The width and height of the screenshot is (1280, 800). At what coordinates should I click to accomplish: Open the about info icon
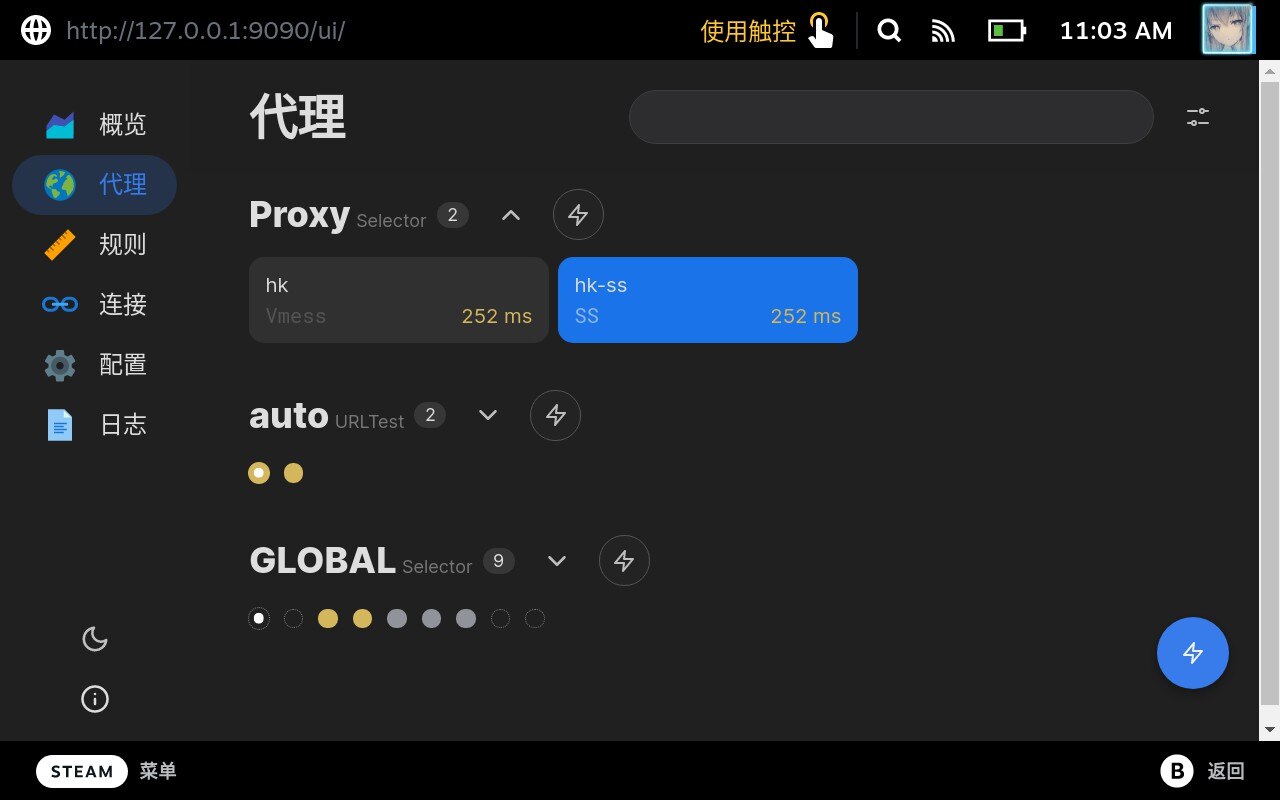click(x=95, y=699)
